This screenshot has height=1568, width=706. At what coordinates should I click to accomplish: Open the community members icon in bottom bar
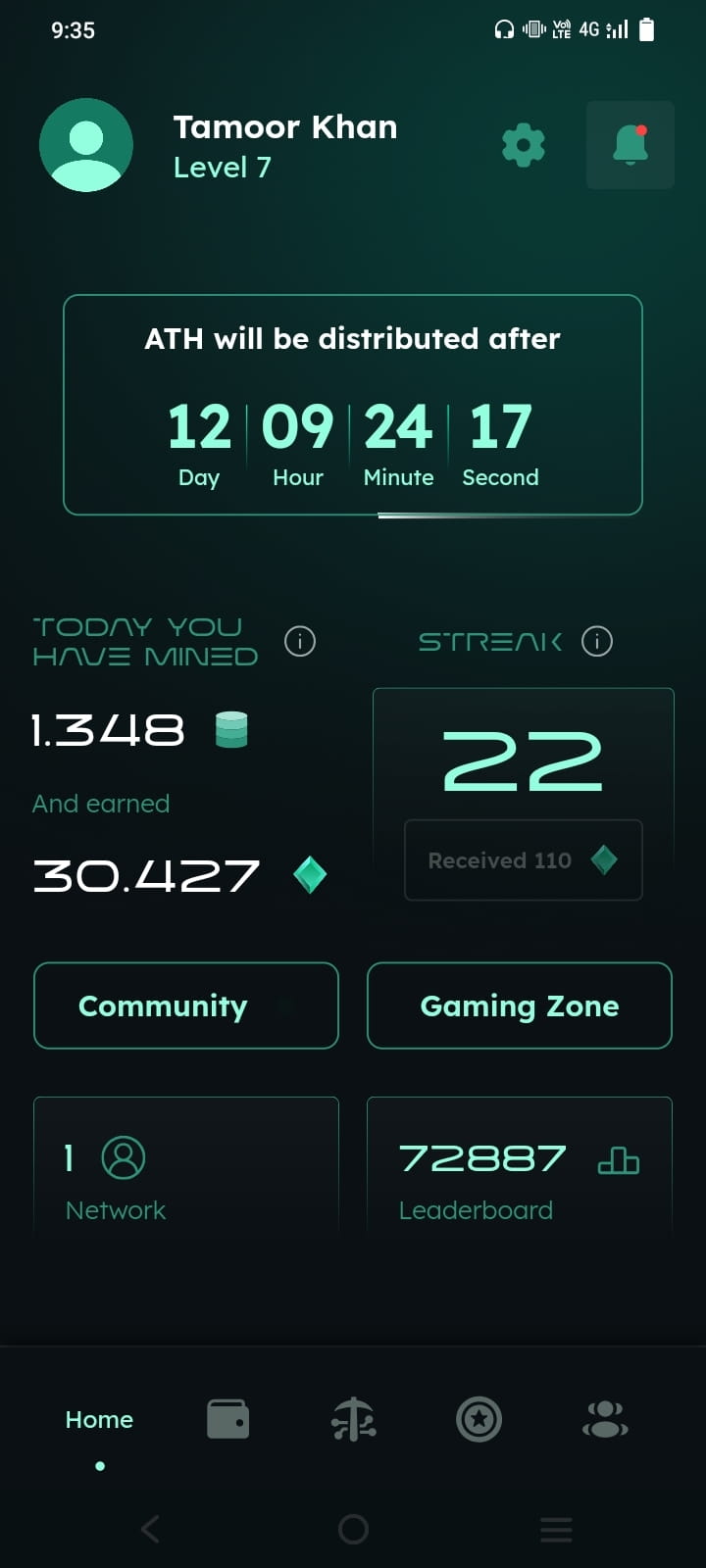point(605,1418)
